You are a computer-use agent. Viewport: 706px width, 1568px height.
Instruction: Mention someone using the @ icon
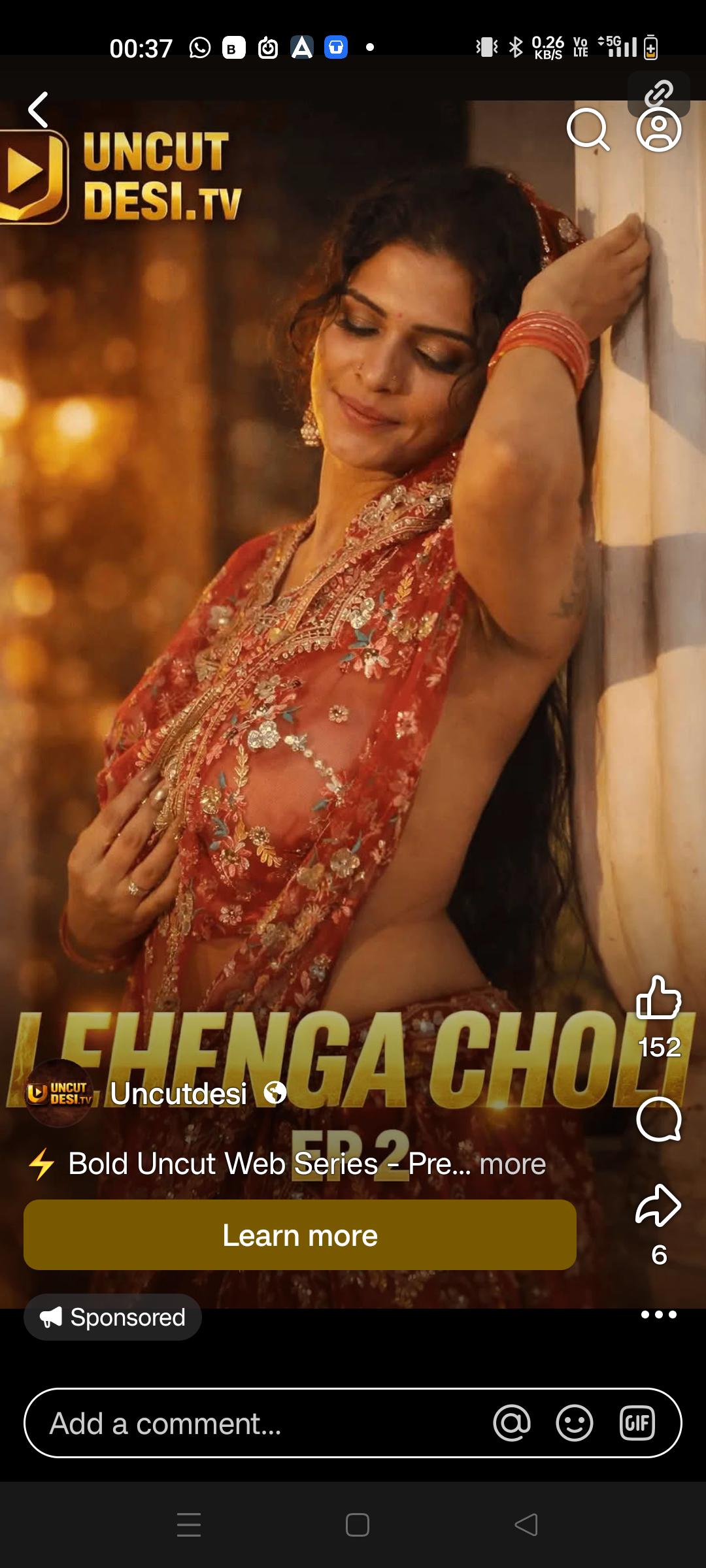[512, 1423]
